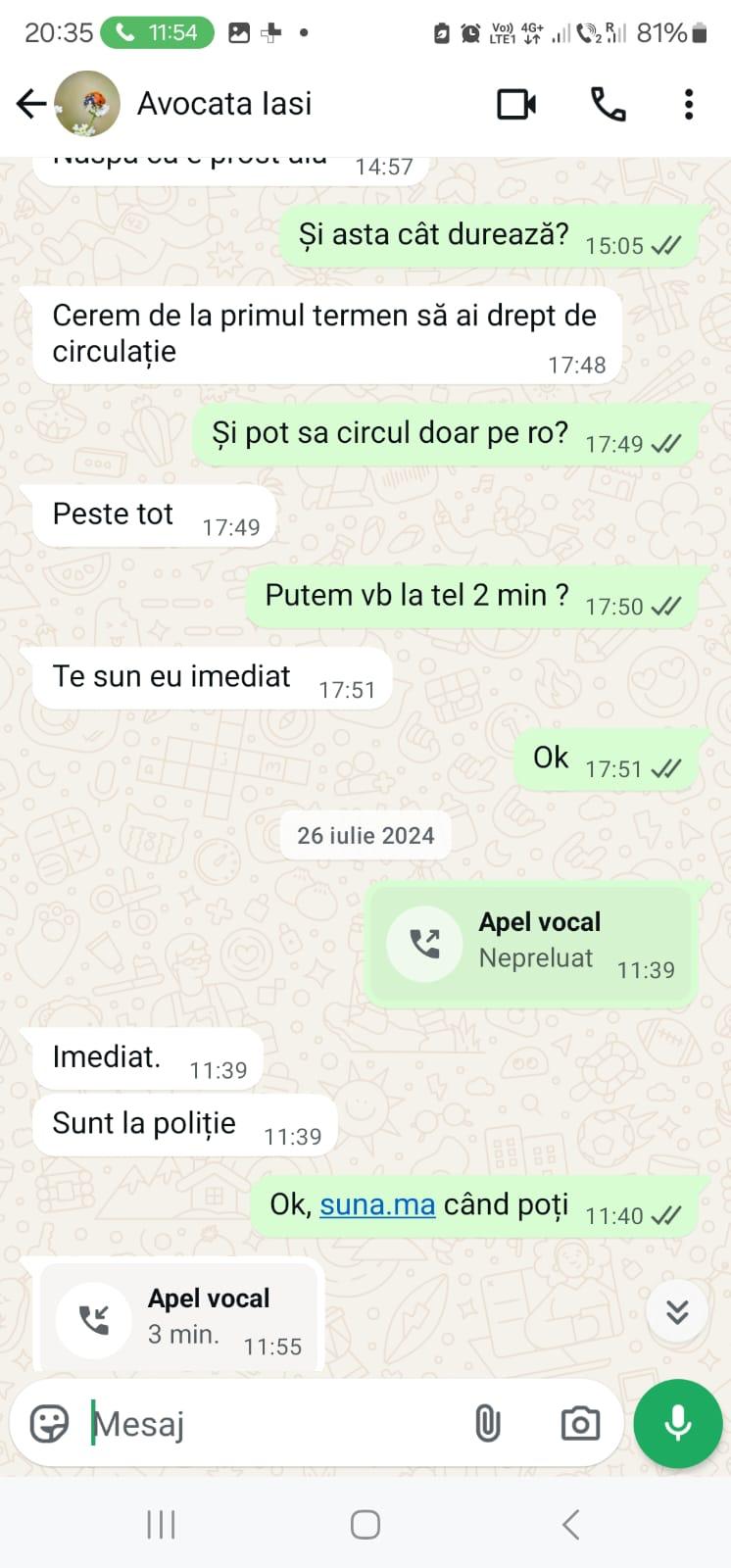731x1568 pixels.
Task: Tap the system home button
Action: tap(365, 1524)
